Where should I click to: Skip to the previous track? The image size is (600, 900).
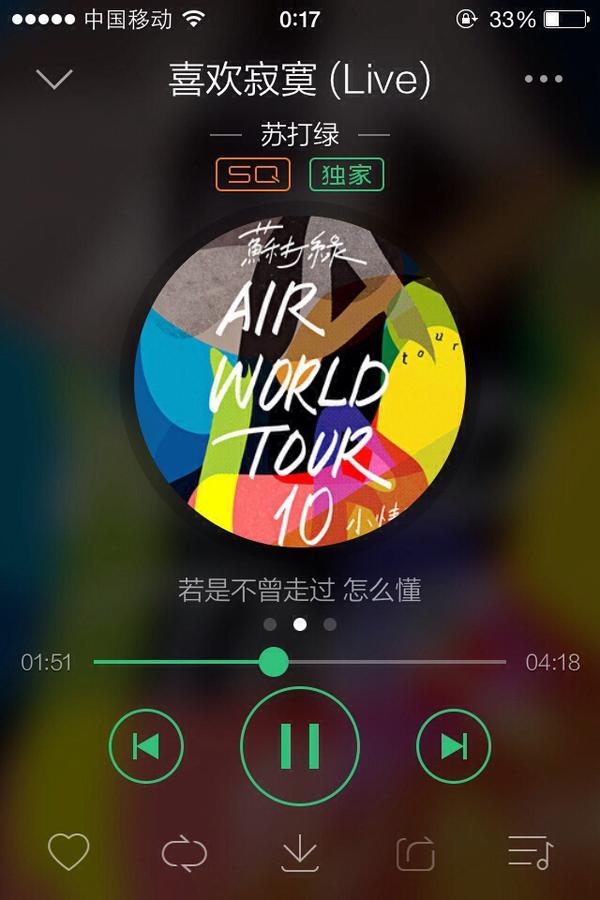[146, 746]
